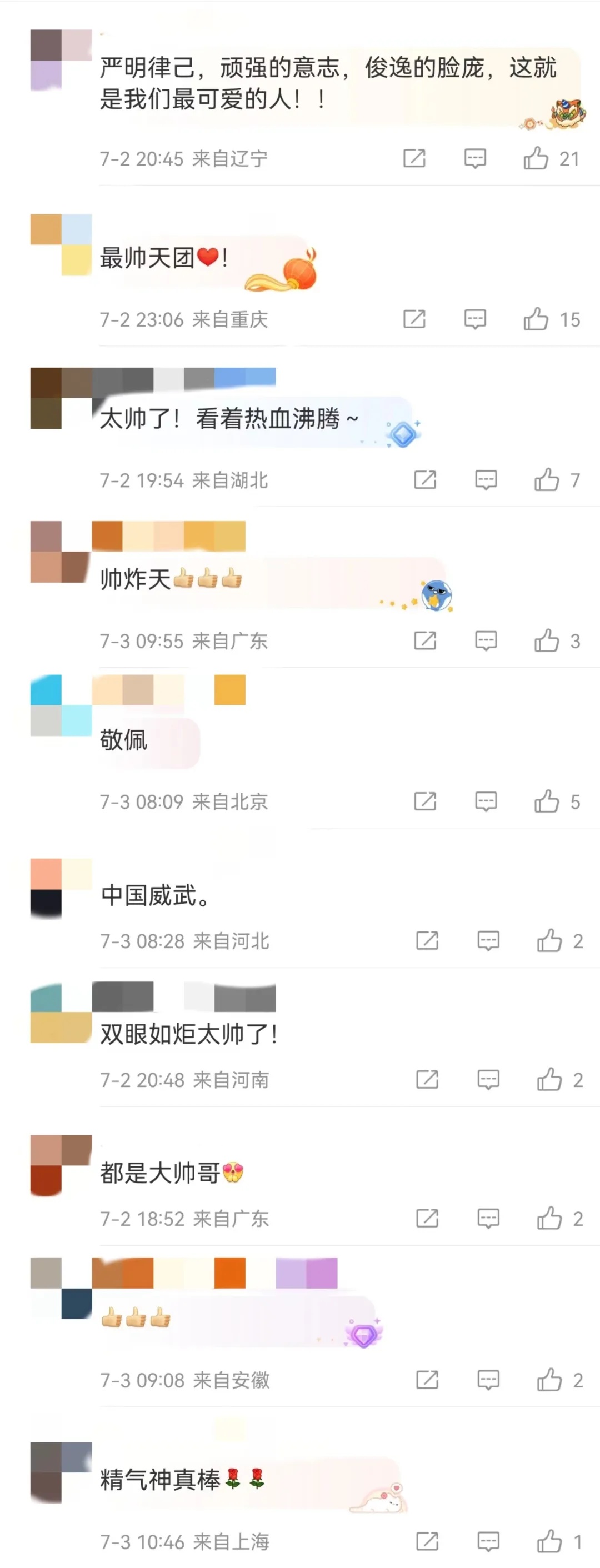Like the comment '严明律己，顽强的意志'
600x1568 pixels.
(536, 158)
